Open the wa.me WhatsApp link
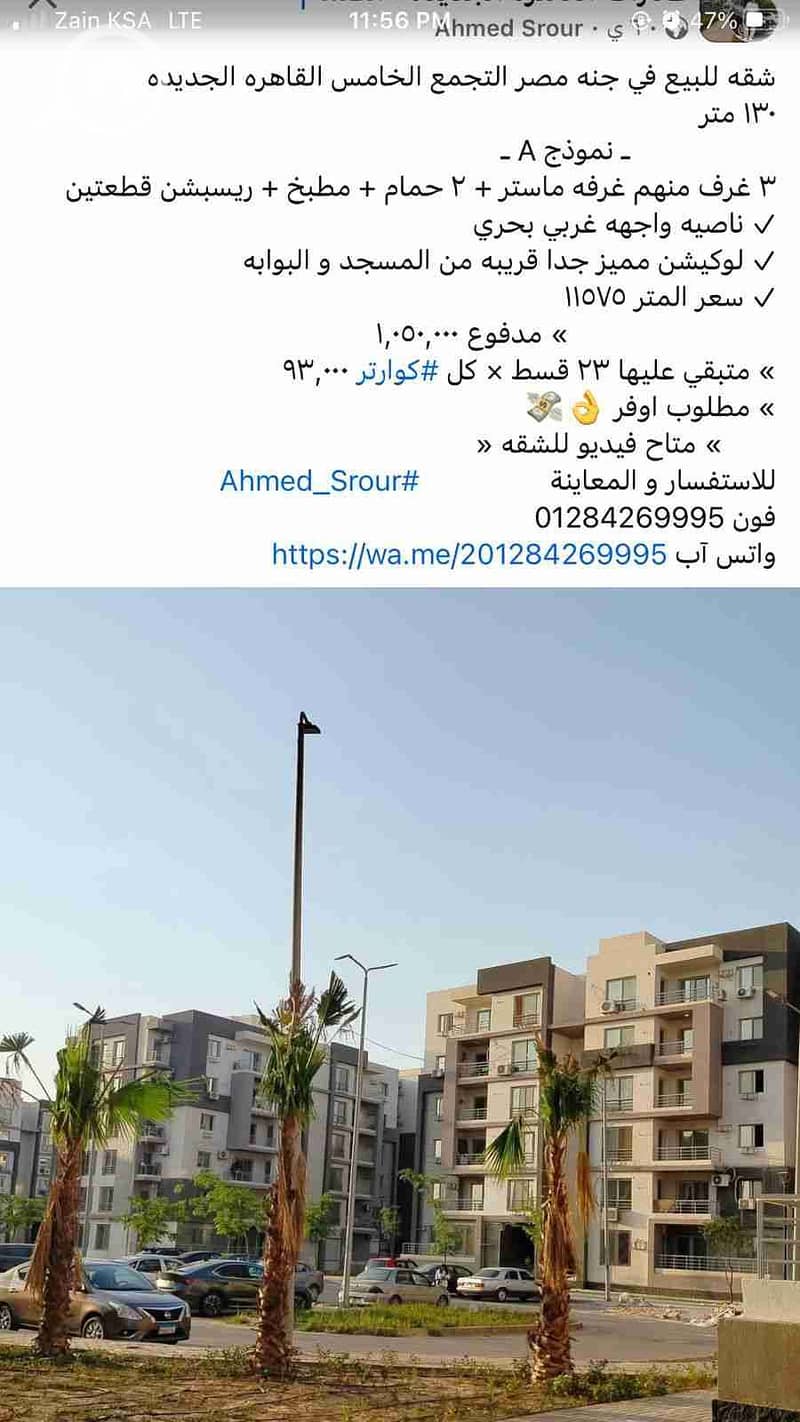Viewport: 800px width, 1422px height. coord(469,554)
